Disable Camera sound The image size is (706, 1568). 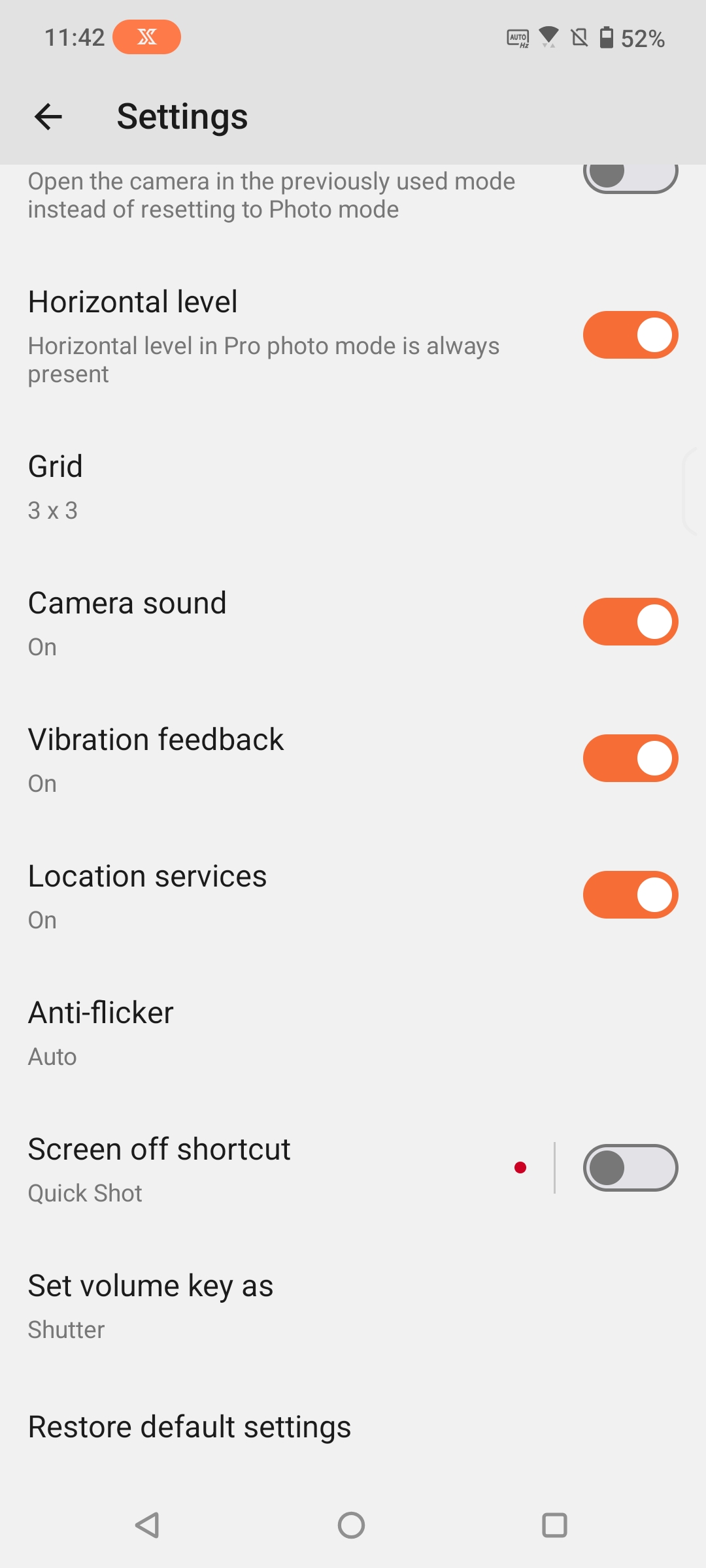[x=630, y=622]
